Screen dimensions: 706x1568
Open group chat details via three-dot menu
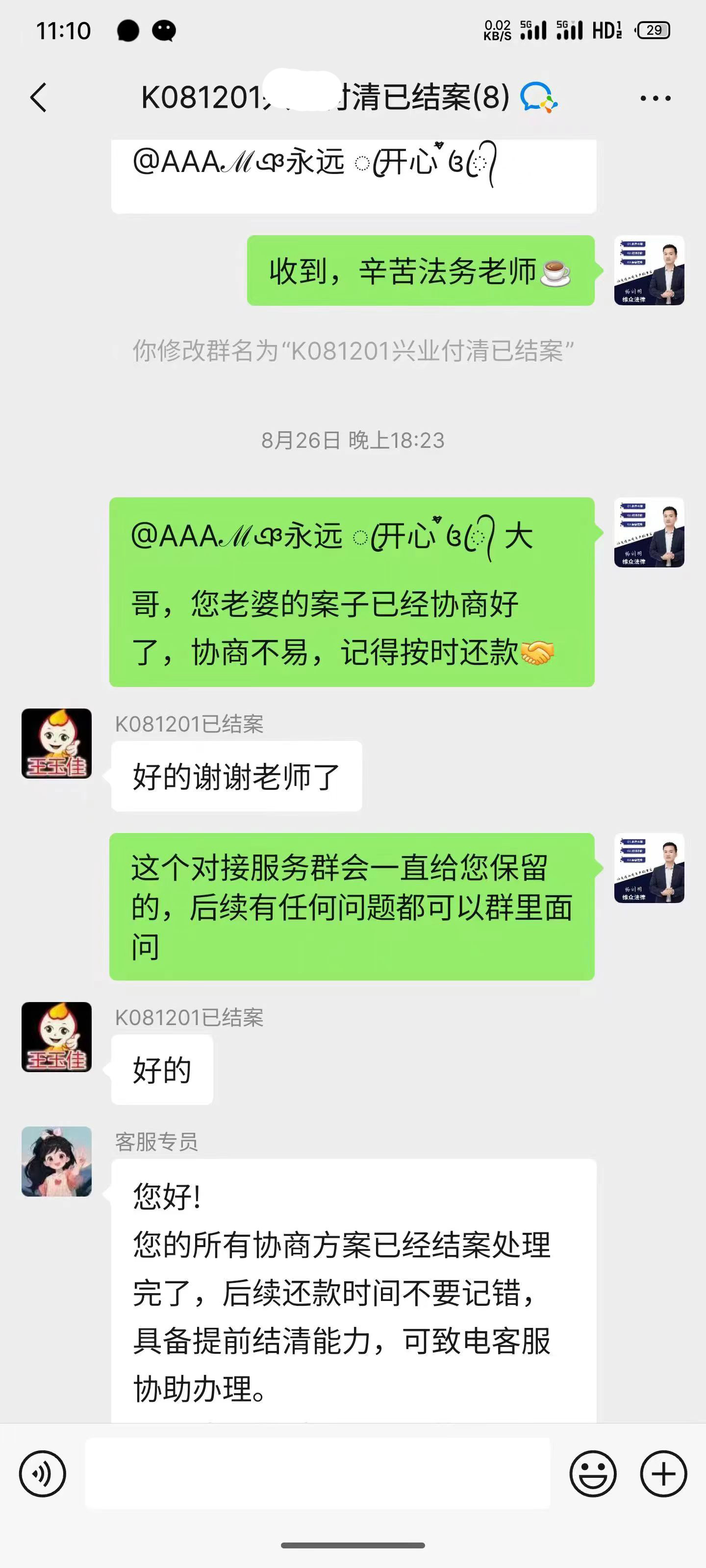click(655, 98)
